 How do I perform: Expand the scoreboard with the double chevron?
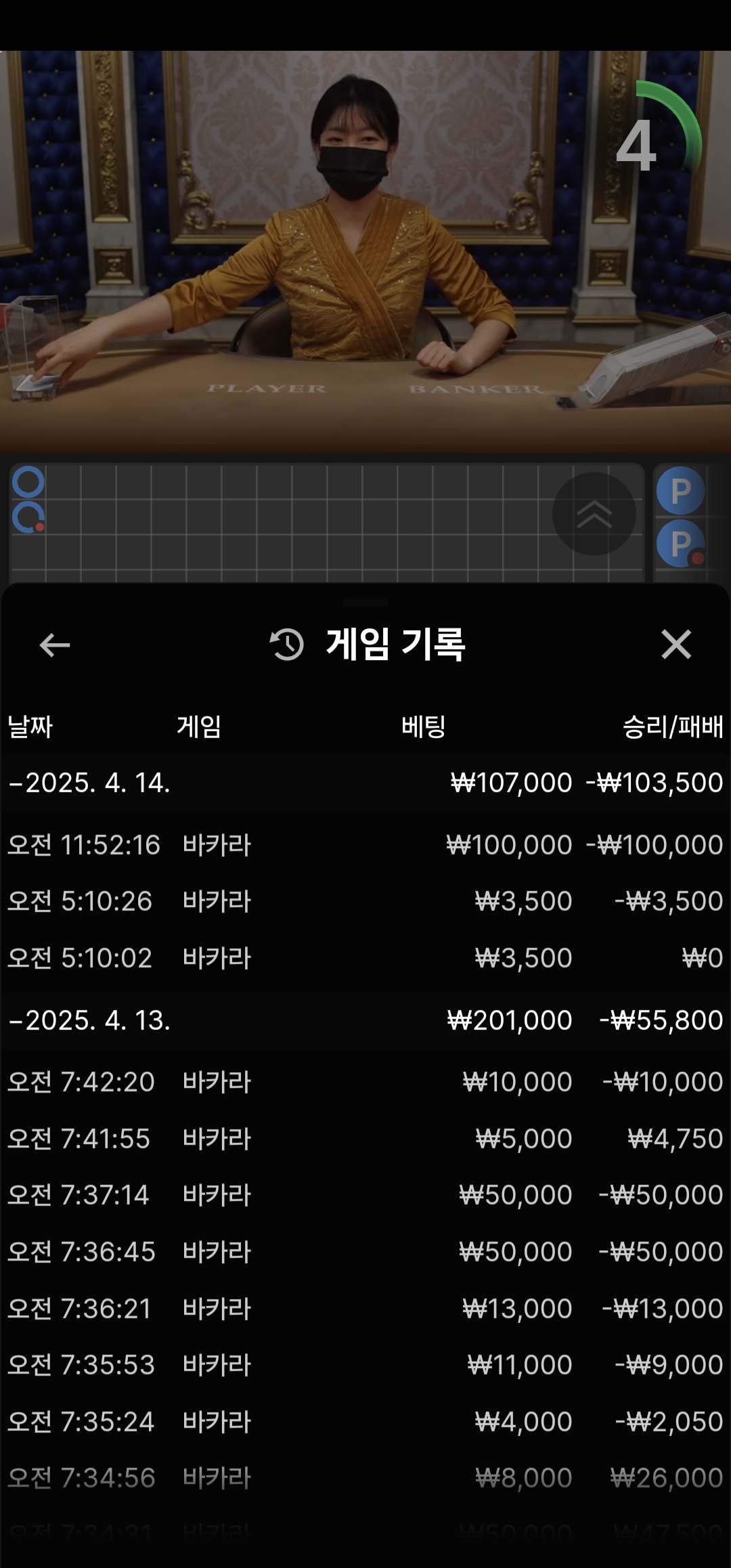click(x=594, y=514)
